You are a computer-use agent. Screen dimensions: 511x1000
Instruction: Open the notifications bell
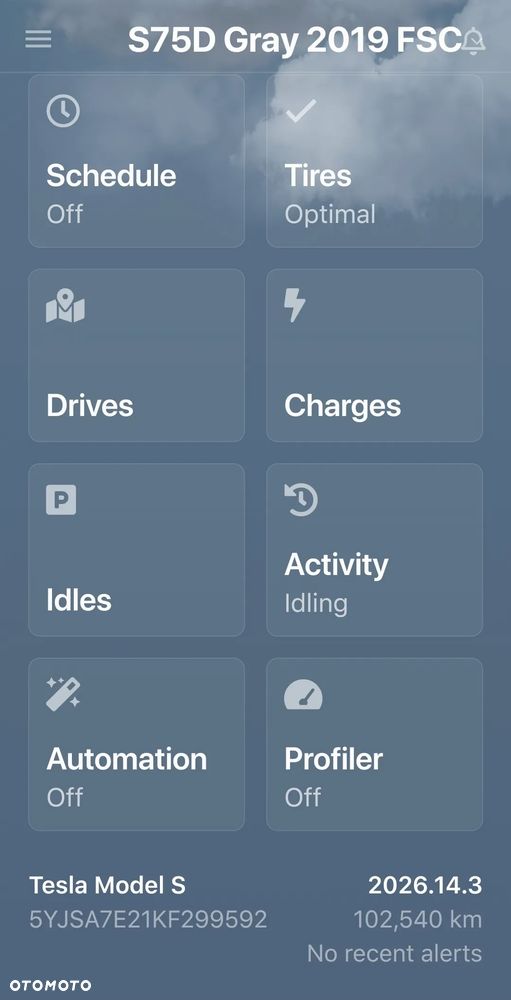tap(473, 41)
